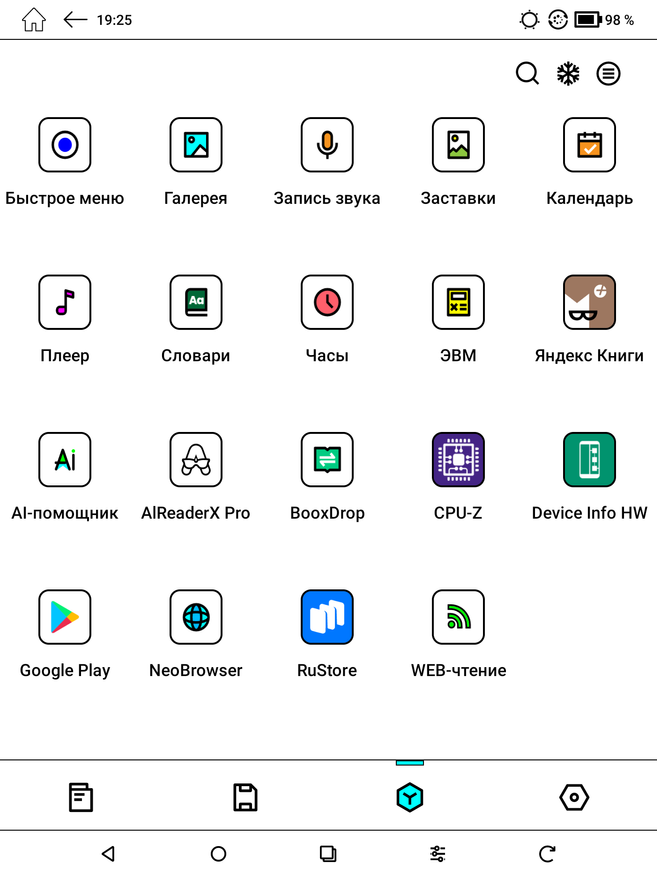The width and height of the screenshot is (657, 877).
Task: Switch to the storage tab
Action: tap(245, 797)
